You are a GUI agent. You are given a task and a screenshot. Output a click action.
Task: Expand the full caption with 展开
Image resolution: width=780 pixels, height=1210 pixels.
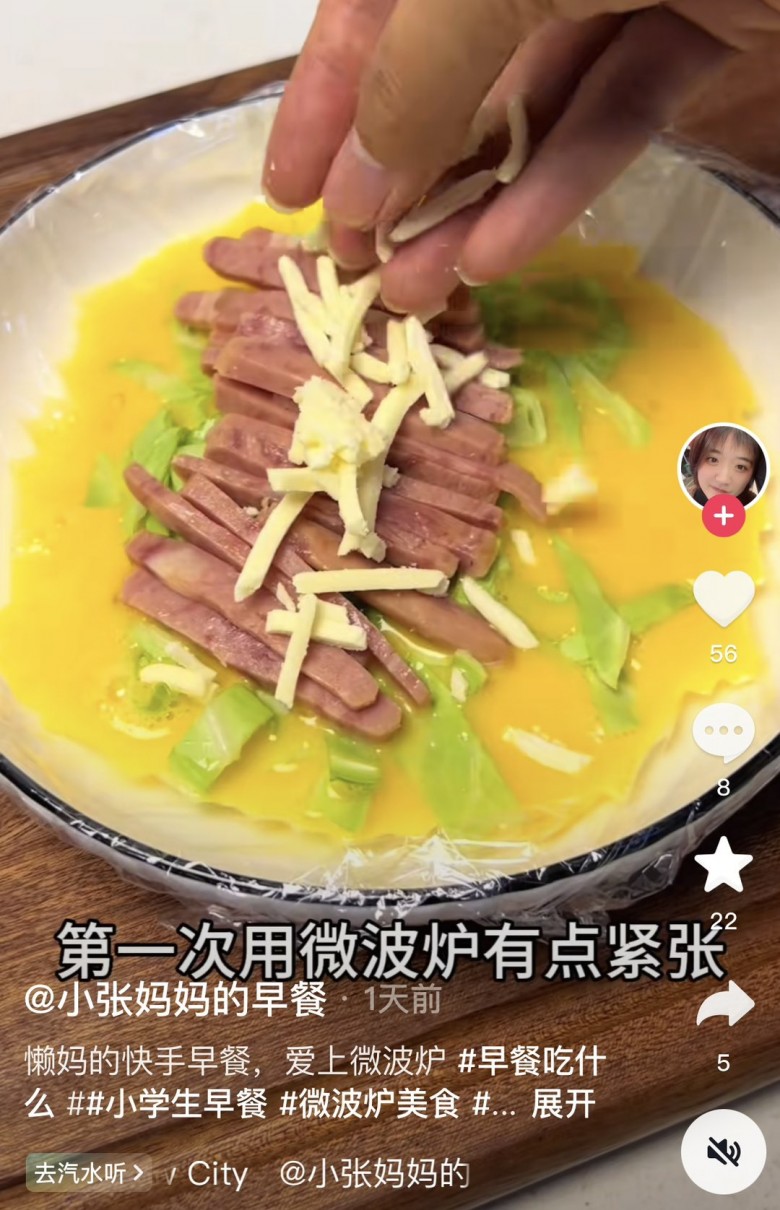tap(563, 1104)
